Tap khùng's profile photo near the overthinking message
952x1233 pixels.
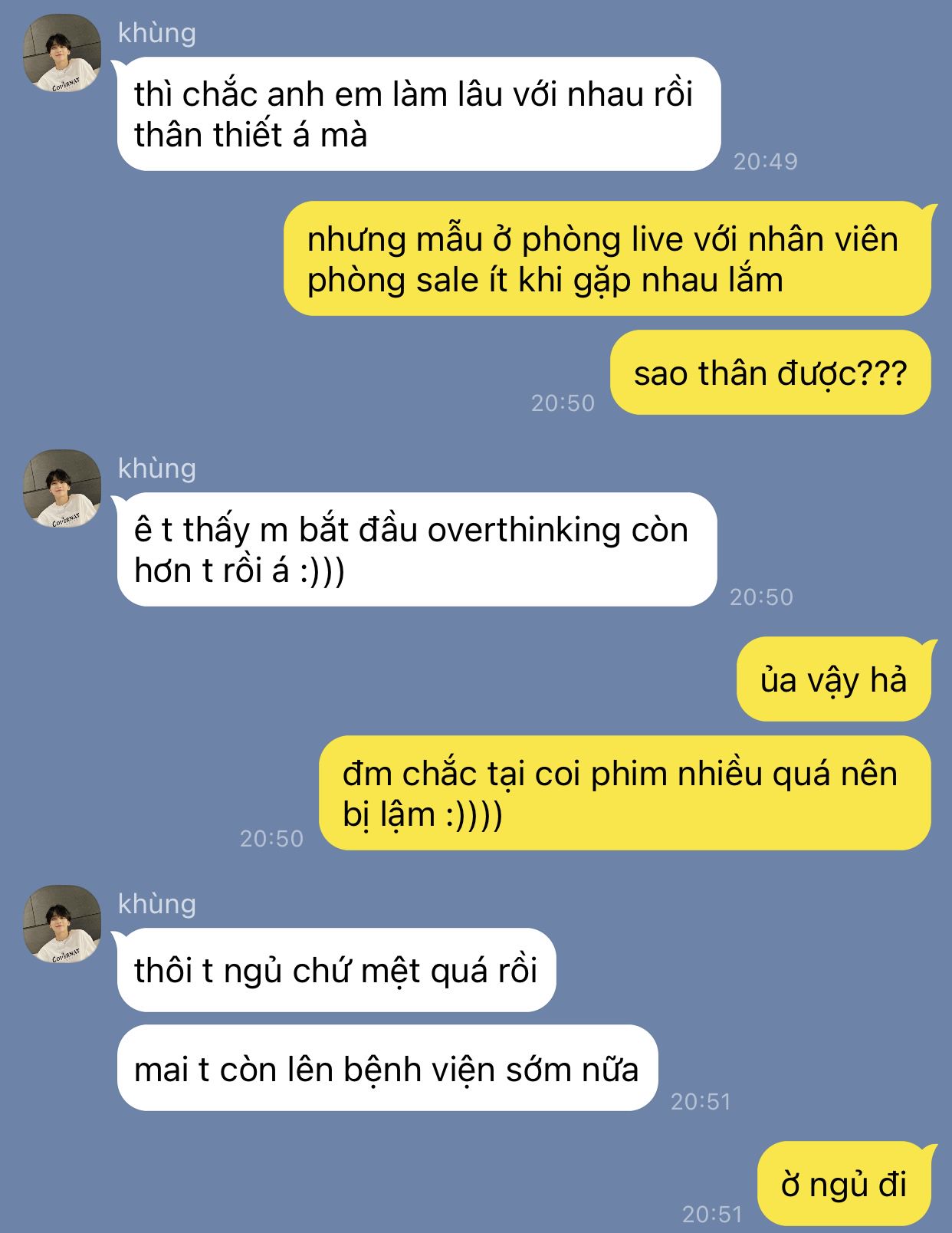62,488
